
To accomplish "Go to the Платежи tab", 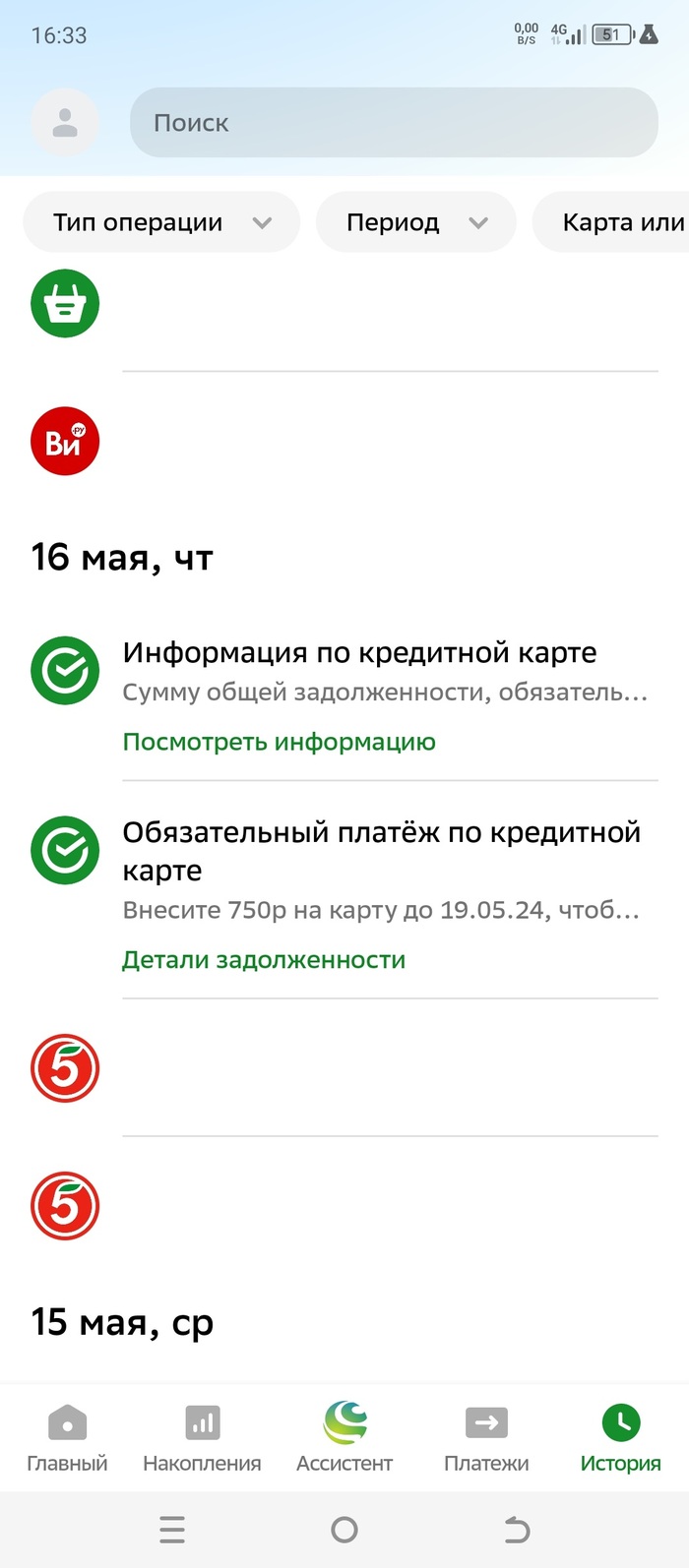I will click(x=486, y=1438).
